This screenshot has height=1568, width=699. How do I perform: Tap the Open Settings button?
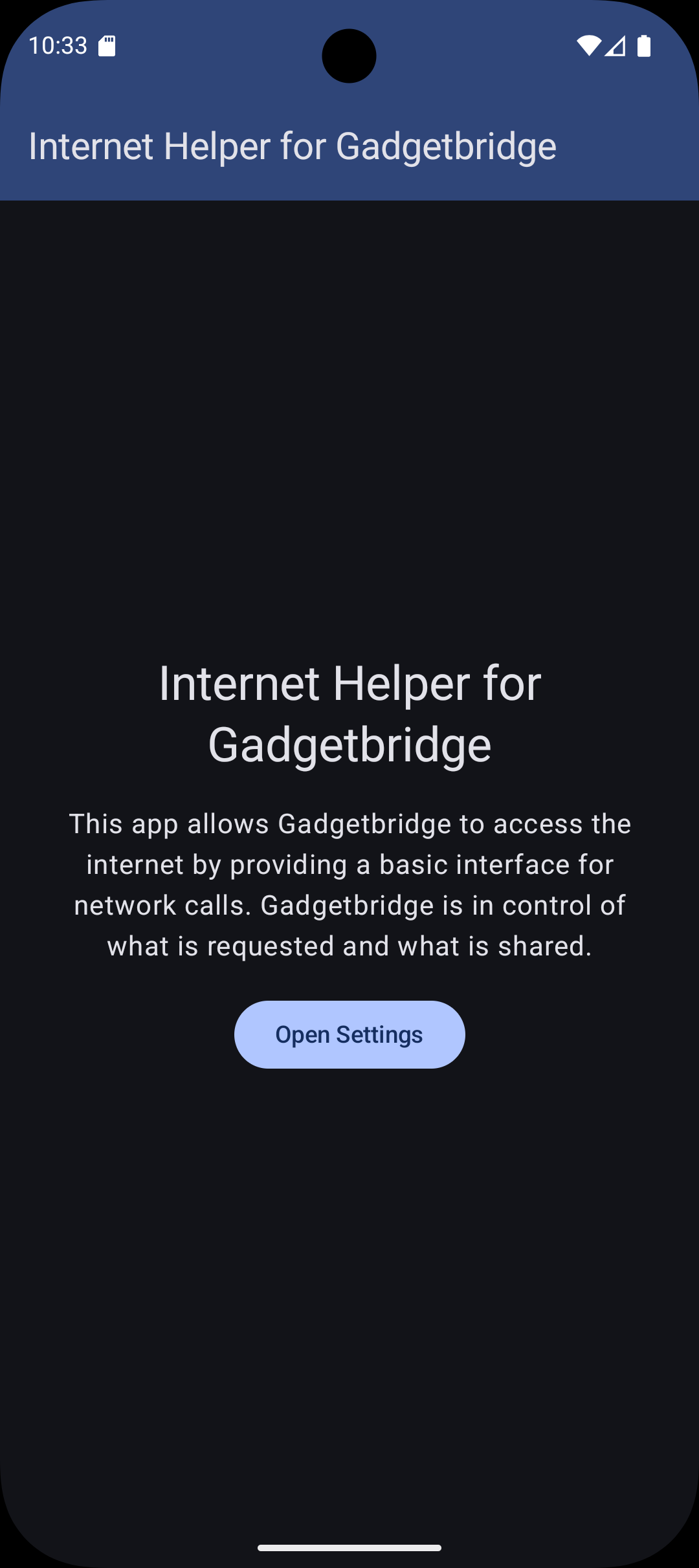[349, 1034]
